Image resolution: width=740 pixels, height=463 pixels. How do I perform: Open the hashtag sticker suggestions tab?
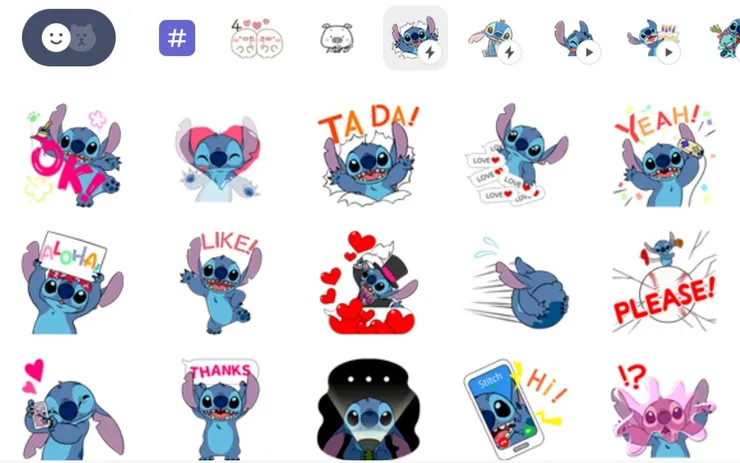click(x=177, y=38)
